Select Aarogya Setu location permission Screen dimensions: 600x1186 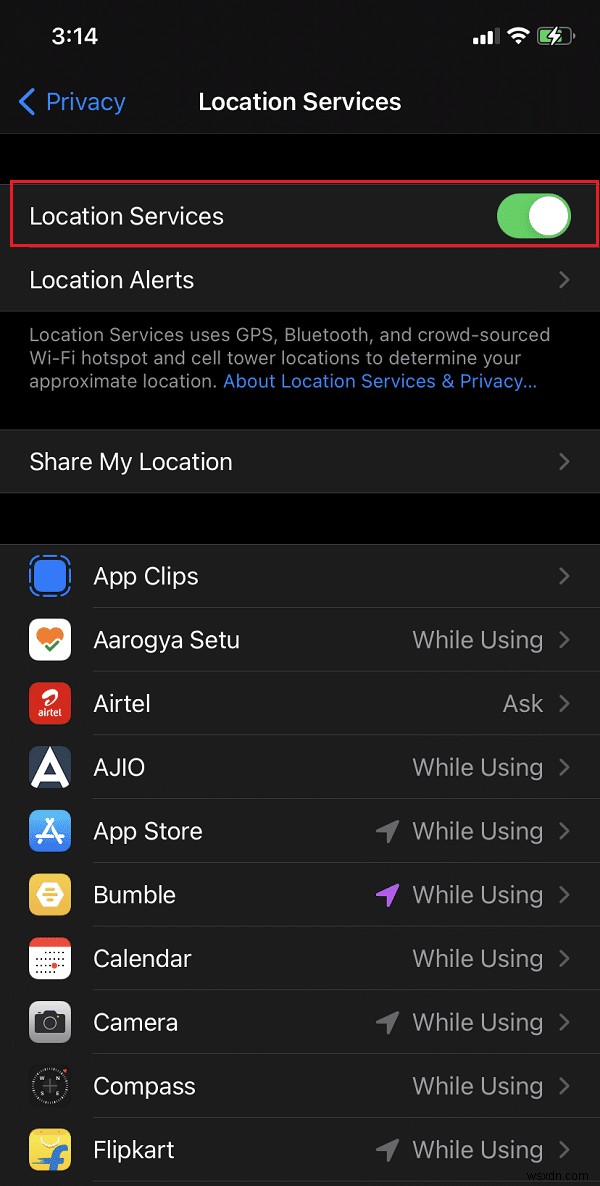[x=300, y=640]
